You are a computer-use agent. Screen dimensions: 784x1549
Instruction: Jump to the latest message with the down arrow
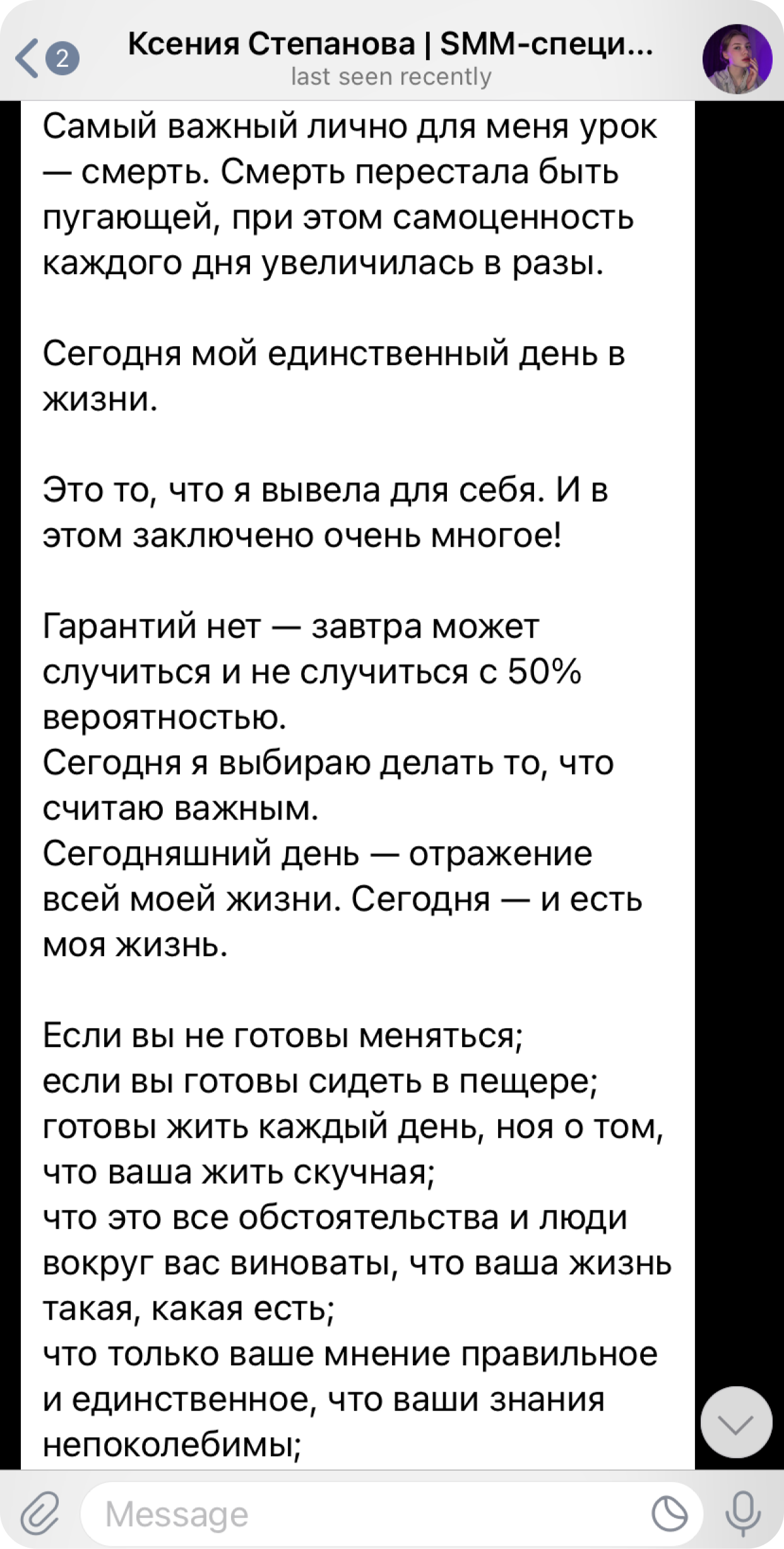pyautogui.click(x=737, y=1421)
